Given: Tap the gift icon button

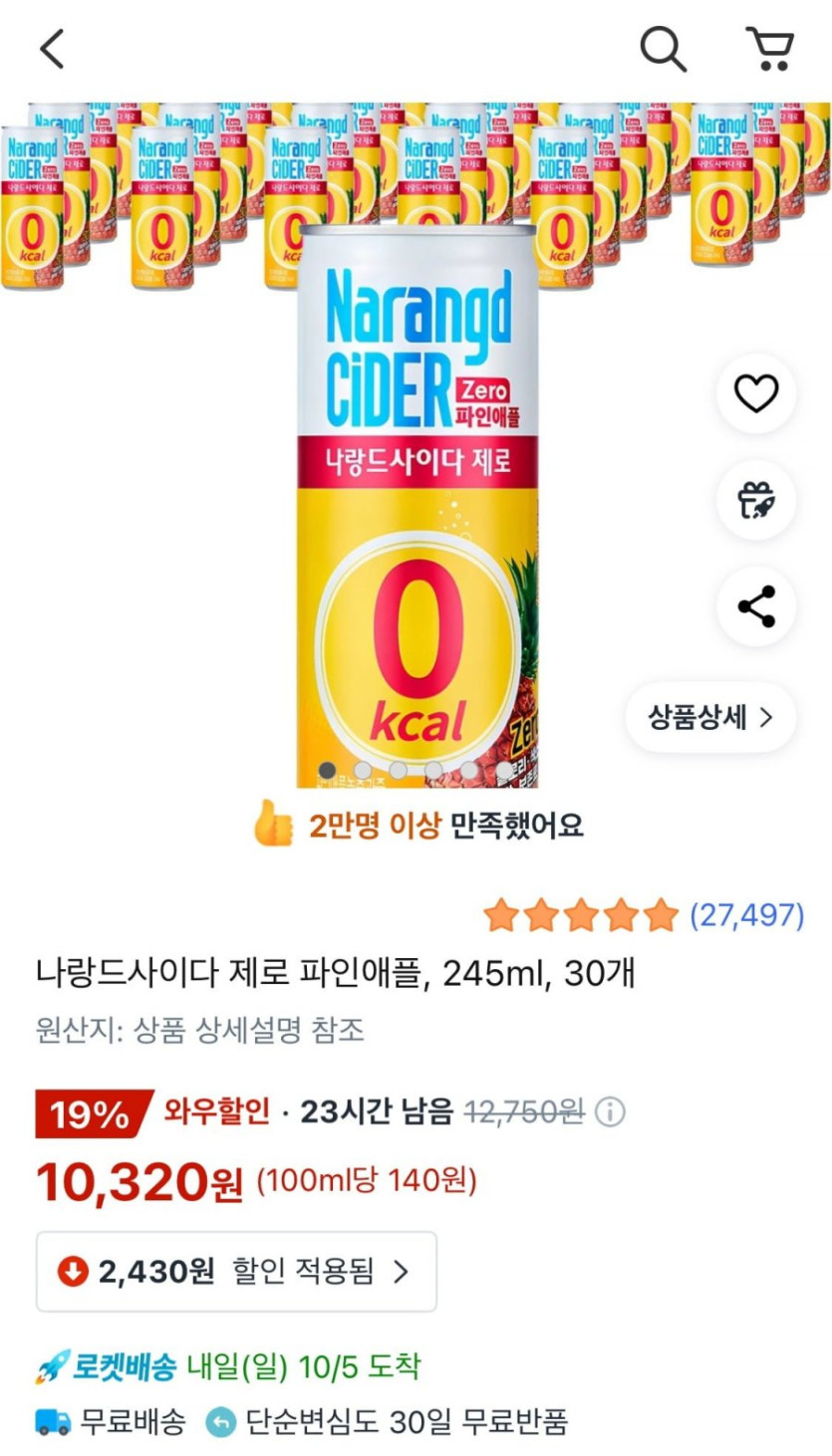Looking at the screenshot, I should click(x=756, y=500).
